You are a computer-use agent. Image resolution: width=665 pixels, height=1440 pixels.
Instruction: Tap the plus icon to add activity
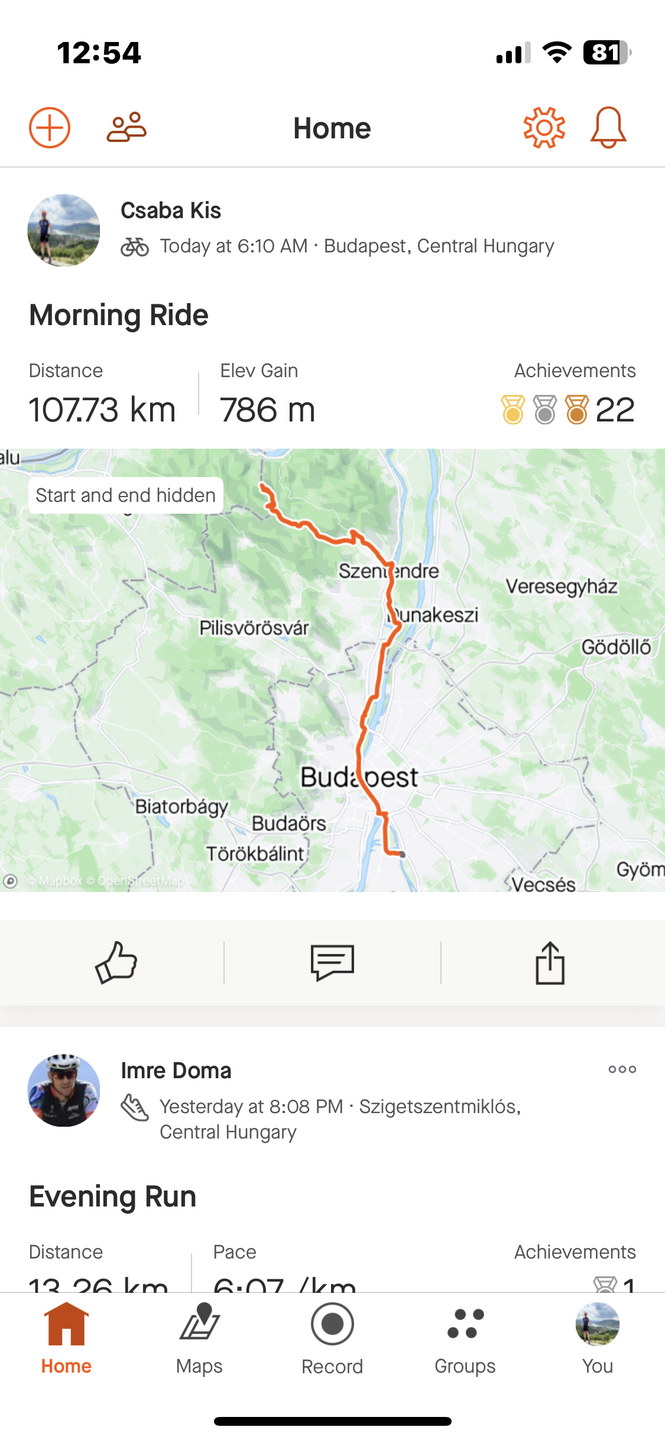coord(49,128)
